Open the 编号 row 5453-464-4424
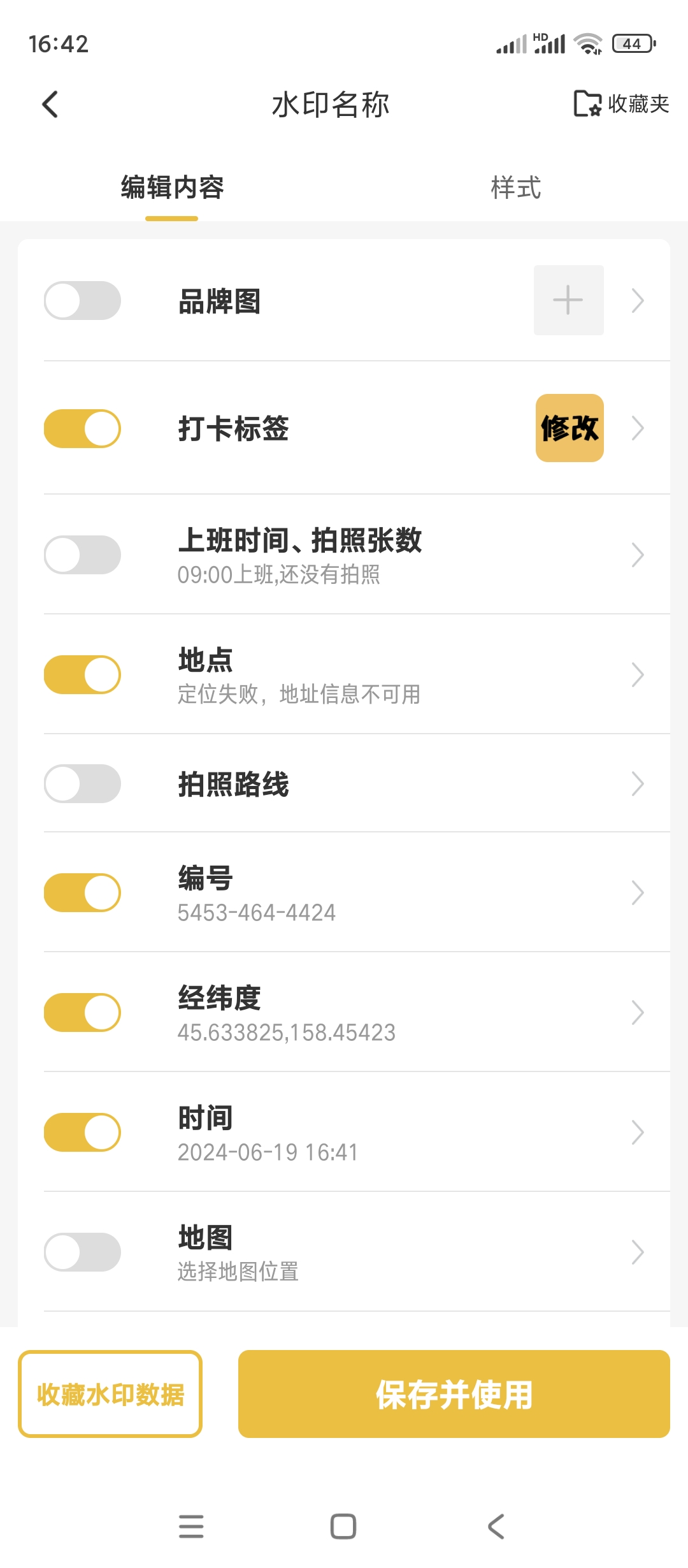688x1568 pixels. (382, 892)
